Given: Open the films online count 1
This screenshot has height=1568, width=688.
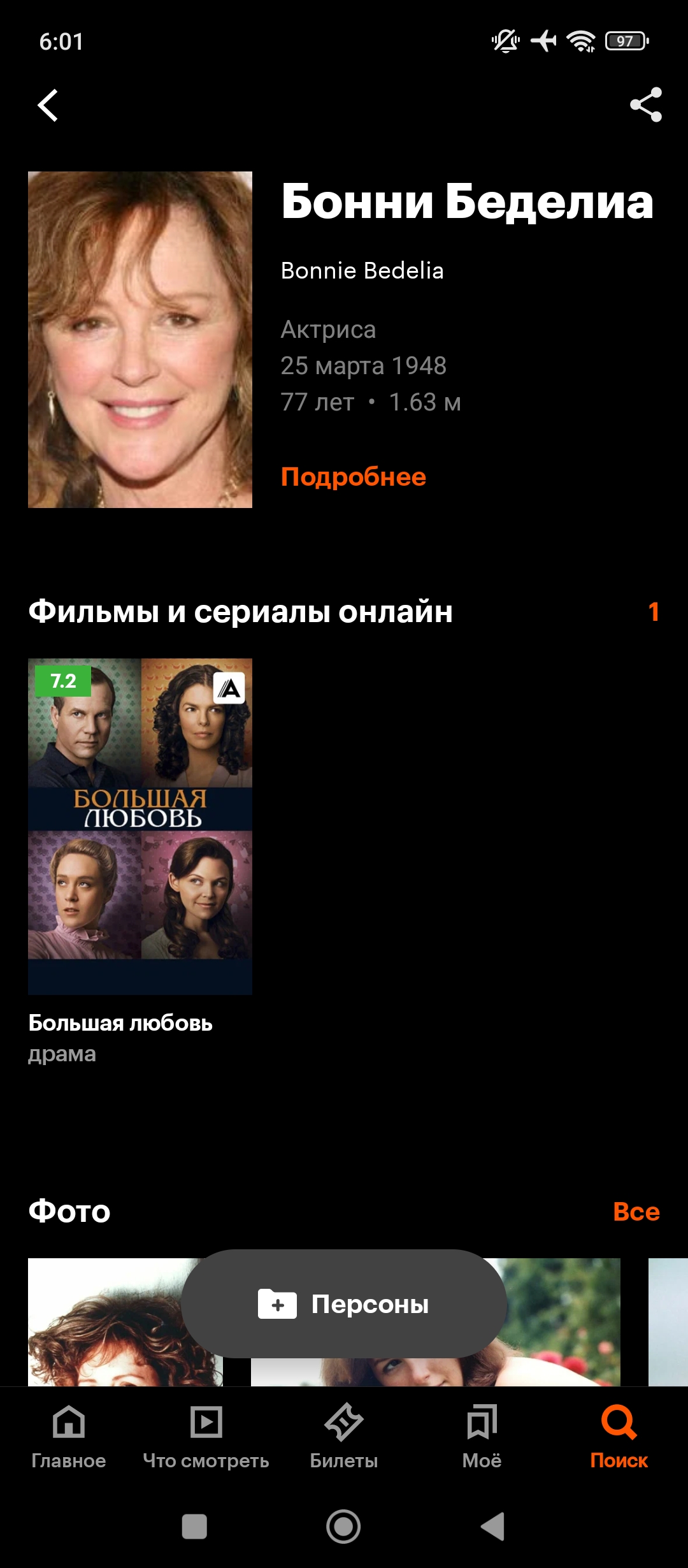Looking at the screenshot, I should click(x=653, y=612).
